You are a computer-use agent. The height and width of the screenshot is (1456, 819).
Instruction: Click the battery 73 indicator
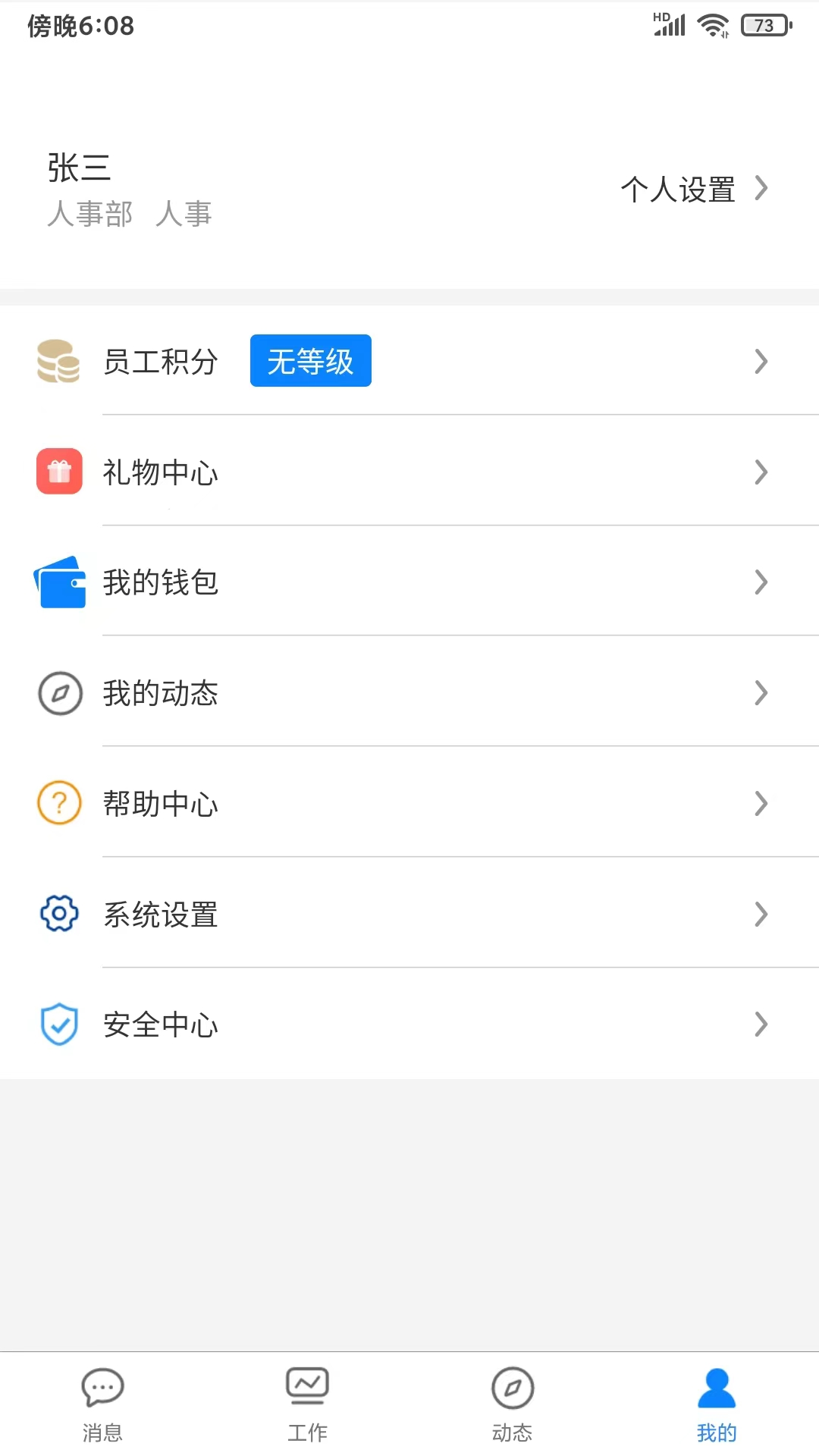[764, 24]
